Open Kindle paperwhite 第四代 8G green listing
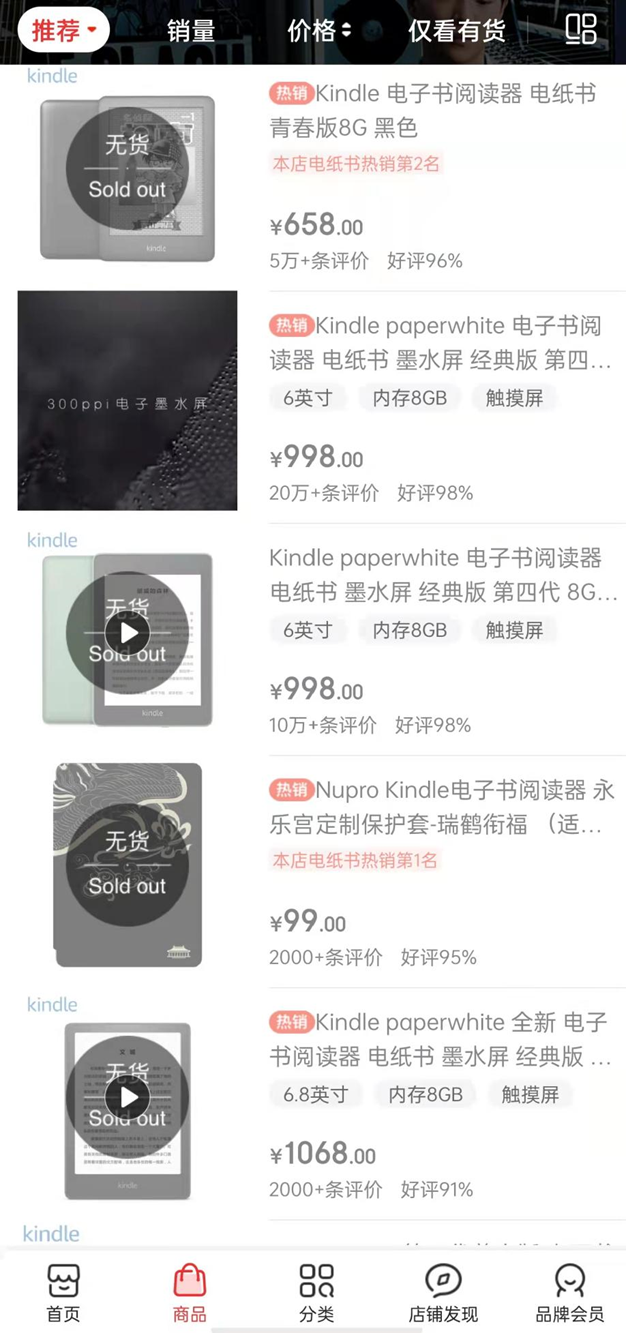The width and height of the screenshot is (626, 1333). 440,574
